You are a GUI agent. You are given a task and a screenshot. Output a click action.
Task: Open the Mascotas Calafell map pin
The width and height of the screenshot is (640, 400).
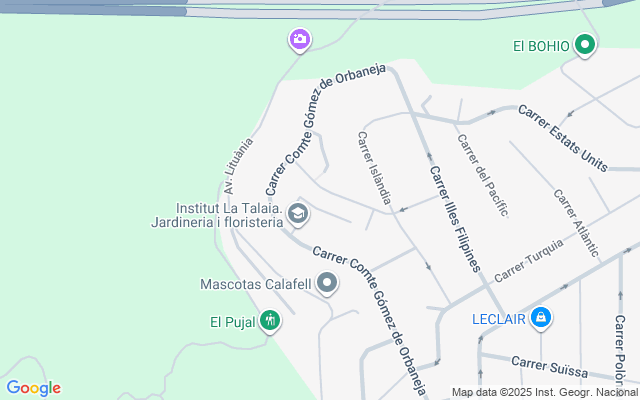pos(327,285)
